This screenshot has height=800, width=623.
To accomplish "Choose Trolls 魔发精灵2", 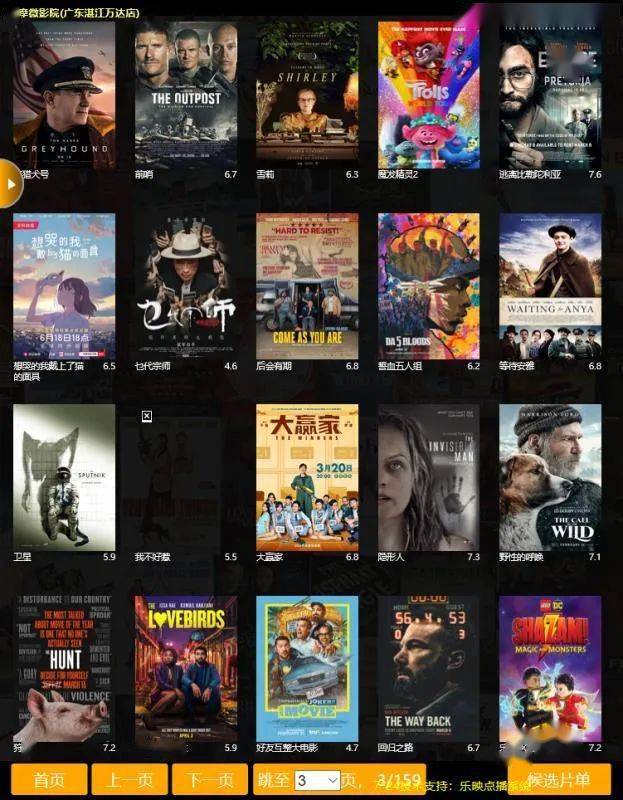I will [428, 95].
